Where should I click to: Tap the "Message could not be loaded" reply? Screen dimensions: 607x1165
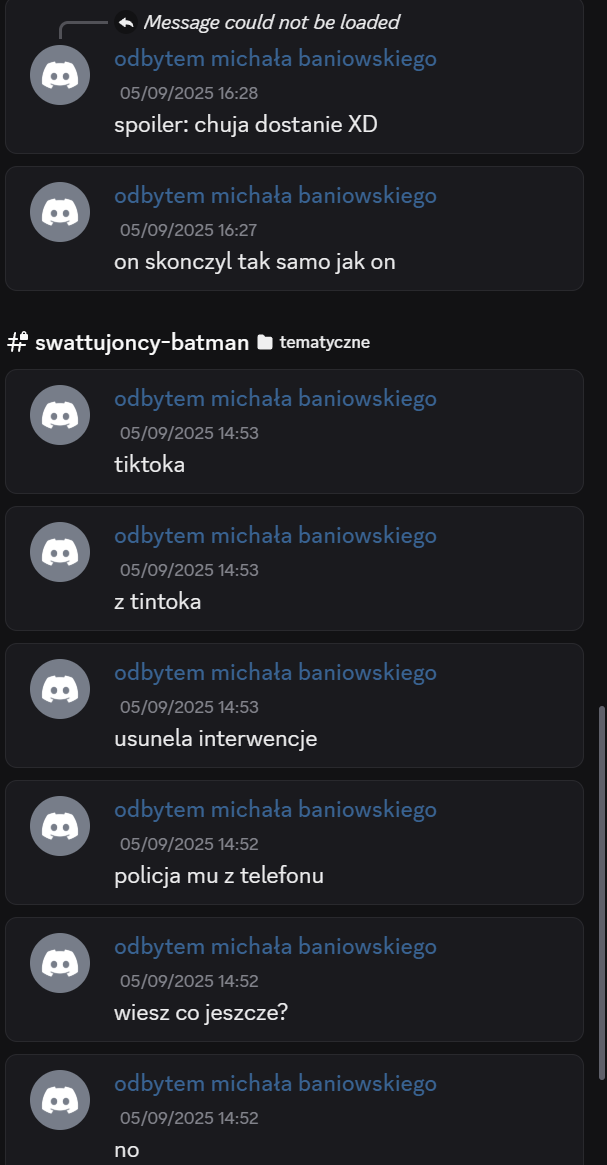point(271,22)
